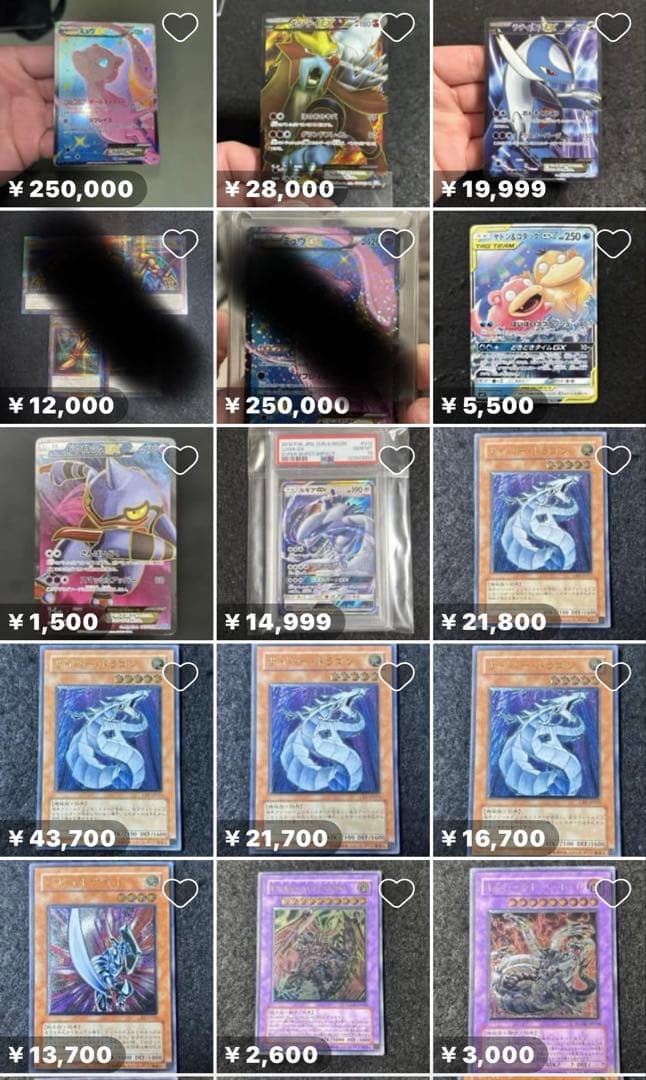Open the ¥1,500 card listing
Screen dimensions: 646x1080
pos(107,533)
